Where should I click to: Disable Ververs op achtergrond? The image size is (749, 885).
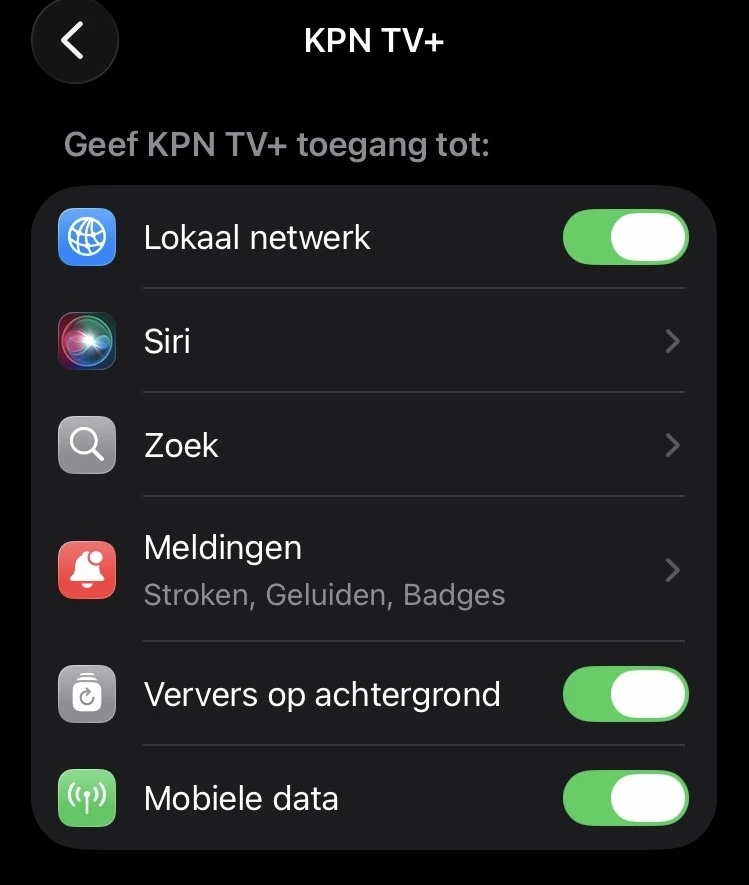click(625, 695)
